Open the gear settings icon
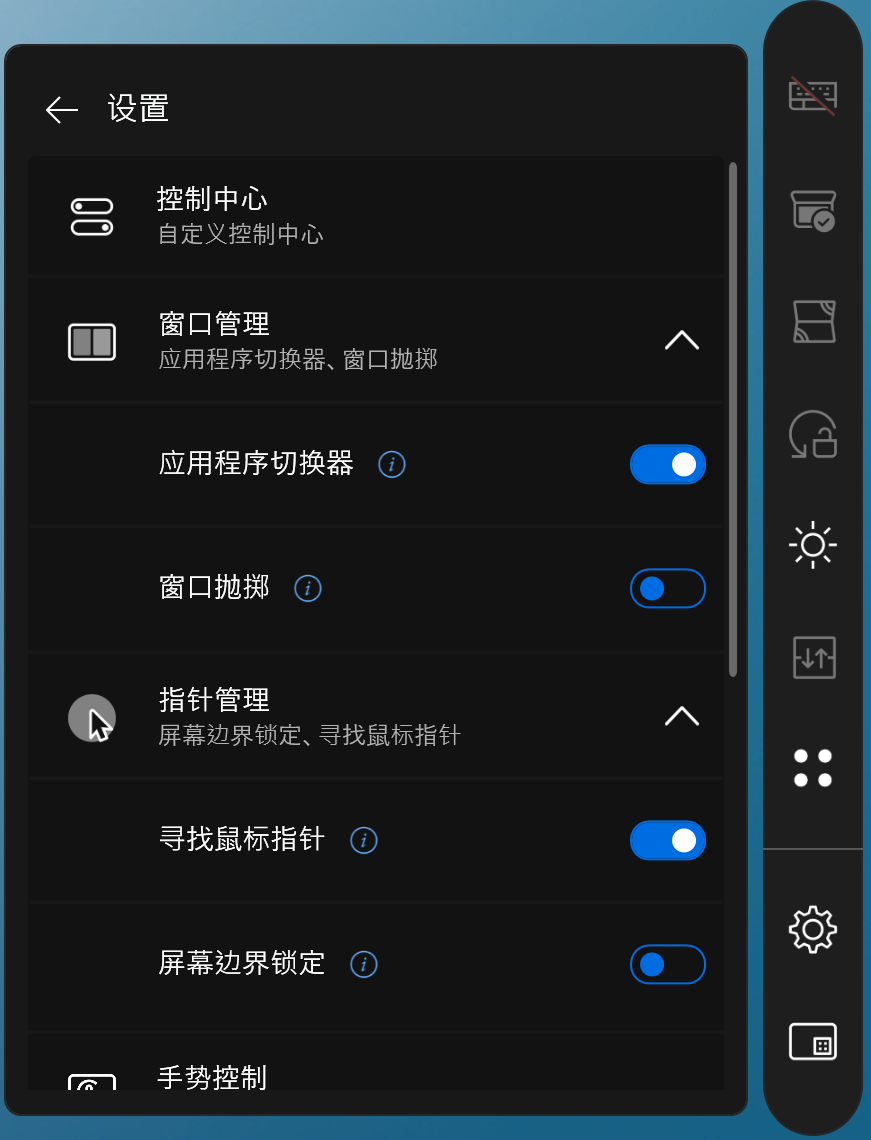 point(812,929)
